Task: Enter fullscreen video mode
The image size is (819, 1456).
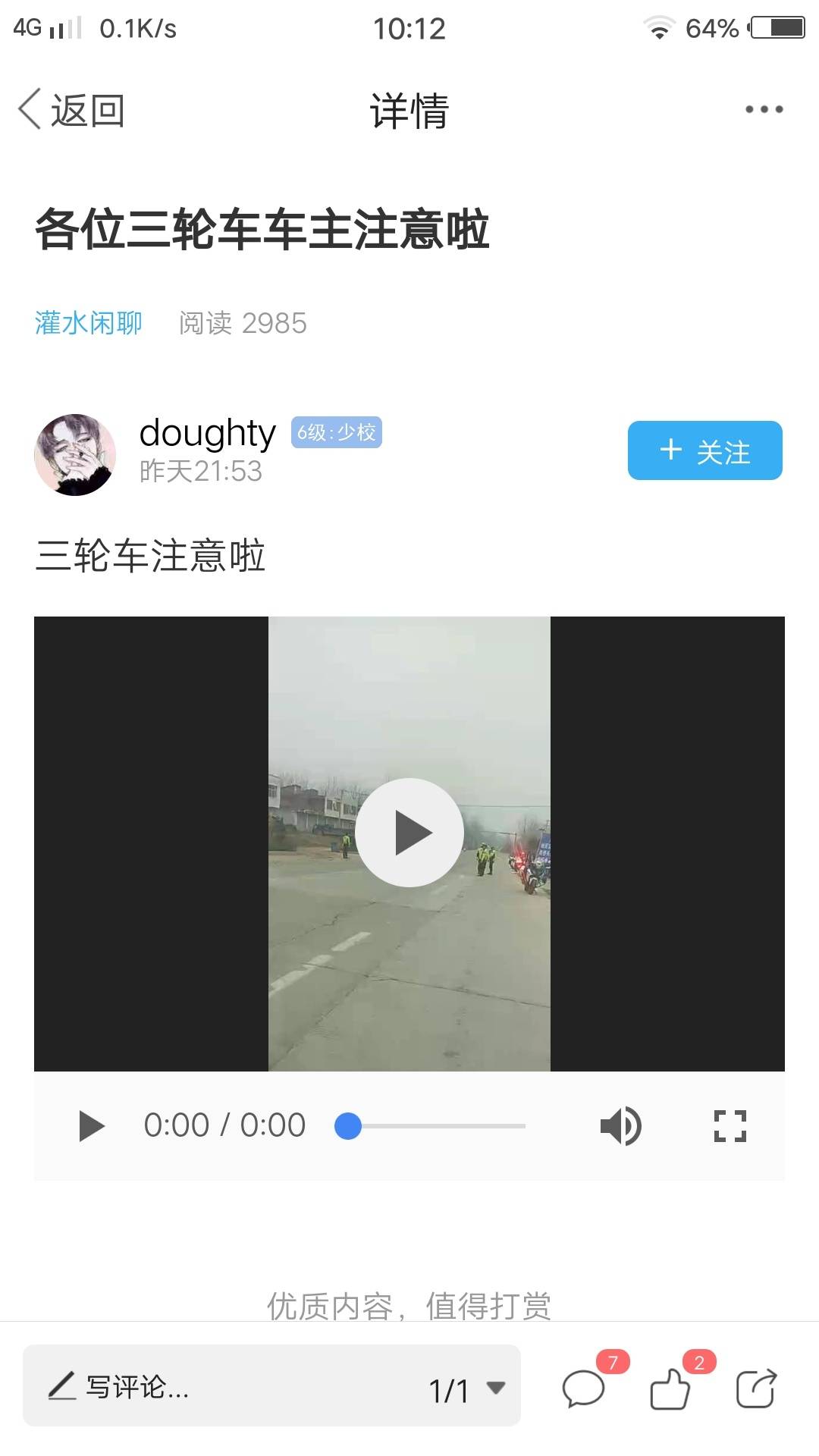Action: (x=730, y=1126)
